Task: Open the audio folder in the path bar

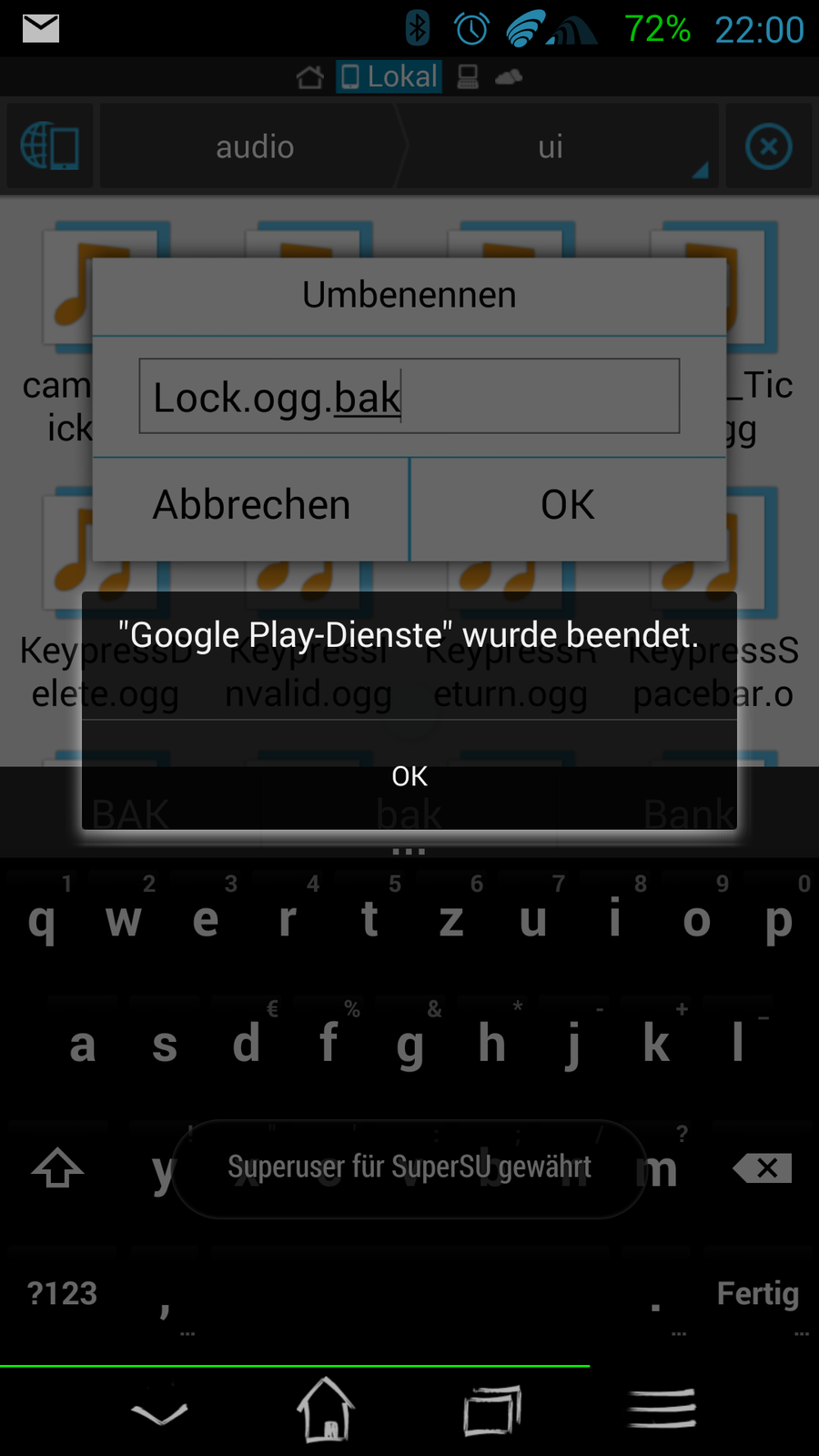Action: click(255, 147)
